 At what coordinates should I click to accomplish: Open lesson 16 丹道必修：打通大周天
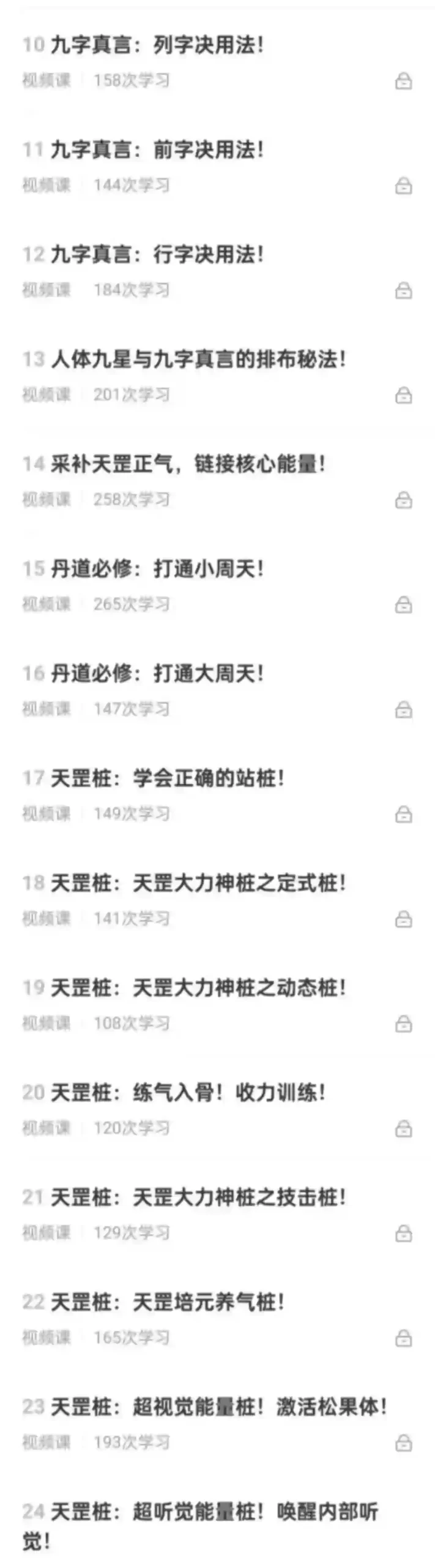click(x=217, y=690)
